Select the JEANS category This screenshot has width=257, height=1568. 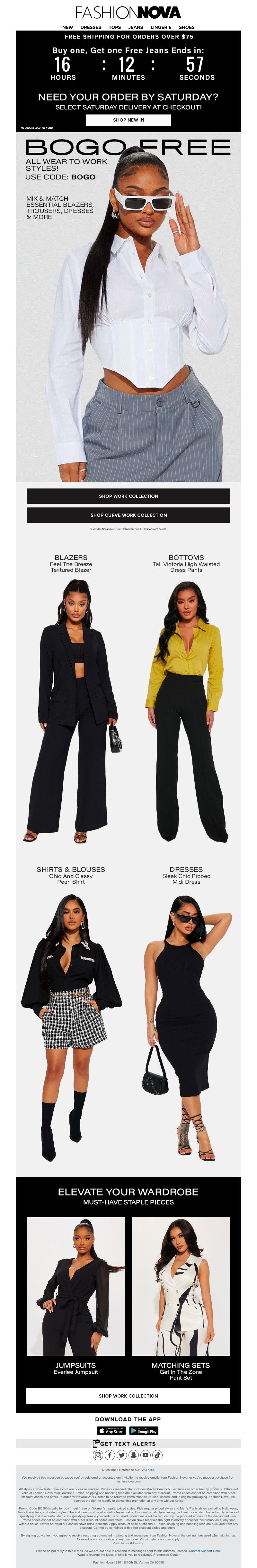tap(136, 27)
